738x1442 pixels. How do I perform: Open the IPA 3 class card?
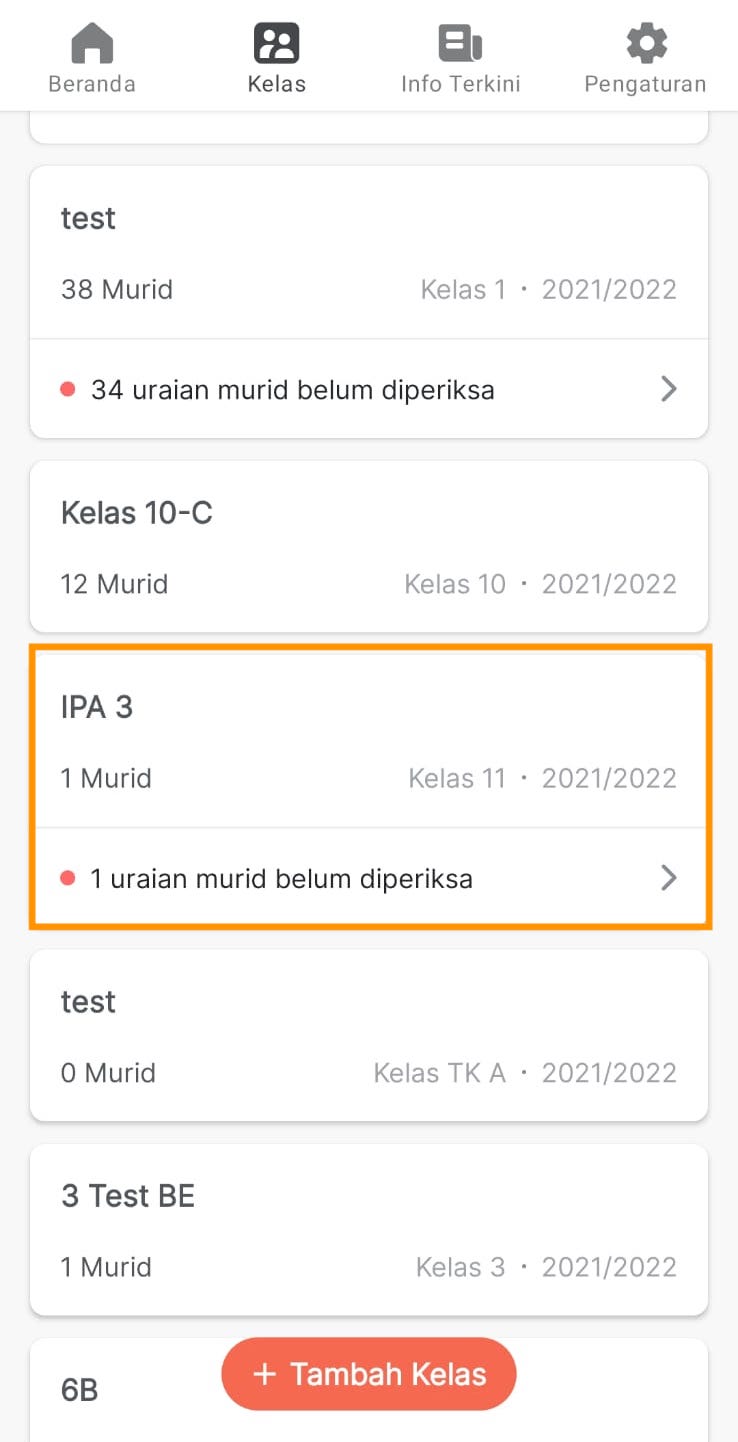[368, 741]
